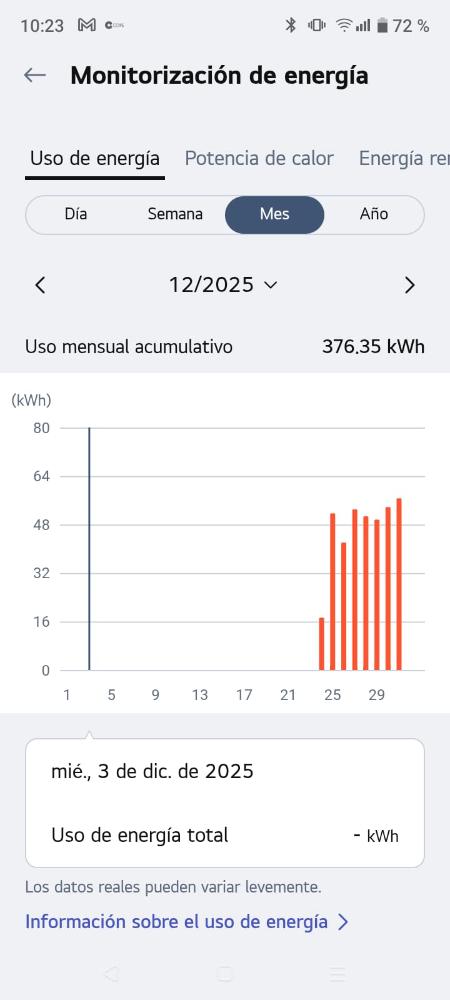Open the 12/2025 month picker
The height and width of the screenshot is (1000, 450).
223,284
